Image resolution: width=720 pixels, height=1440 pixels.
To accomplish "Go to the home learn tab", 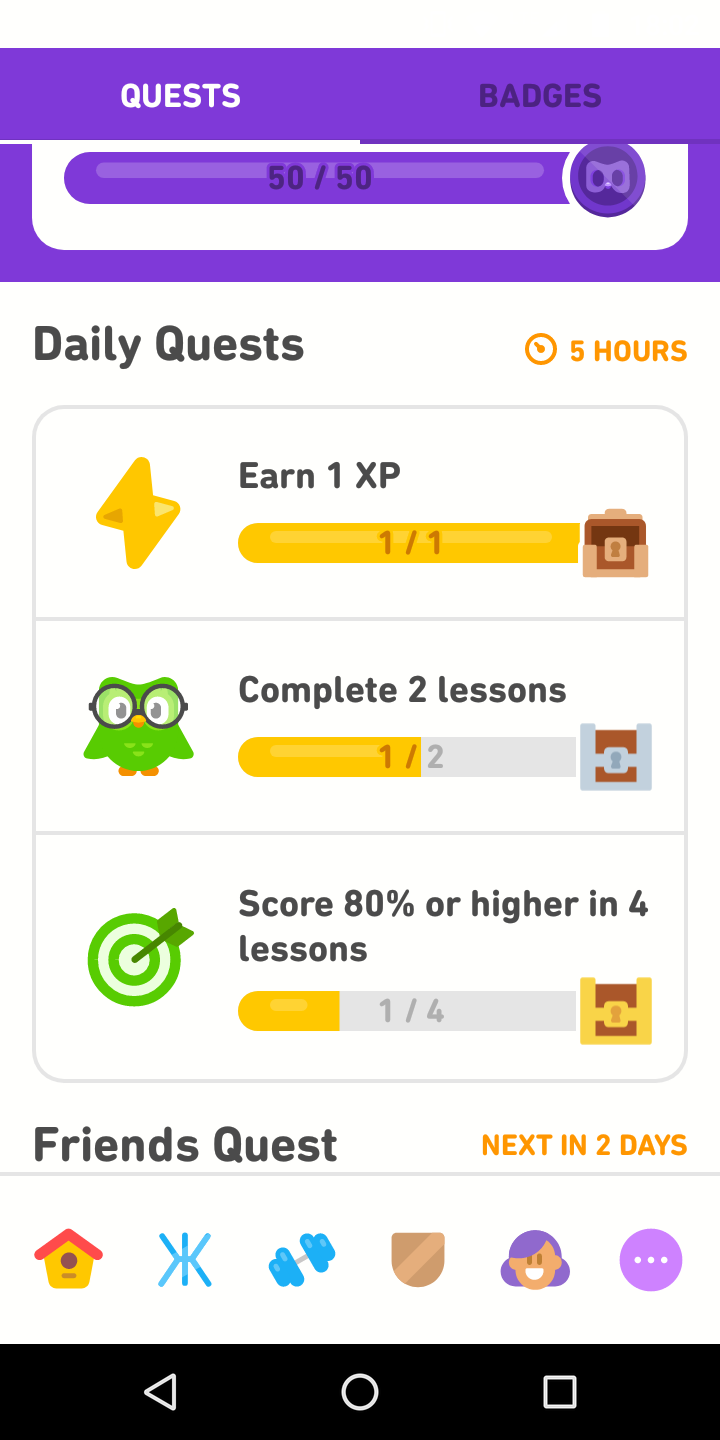I will point(68,1259).
